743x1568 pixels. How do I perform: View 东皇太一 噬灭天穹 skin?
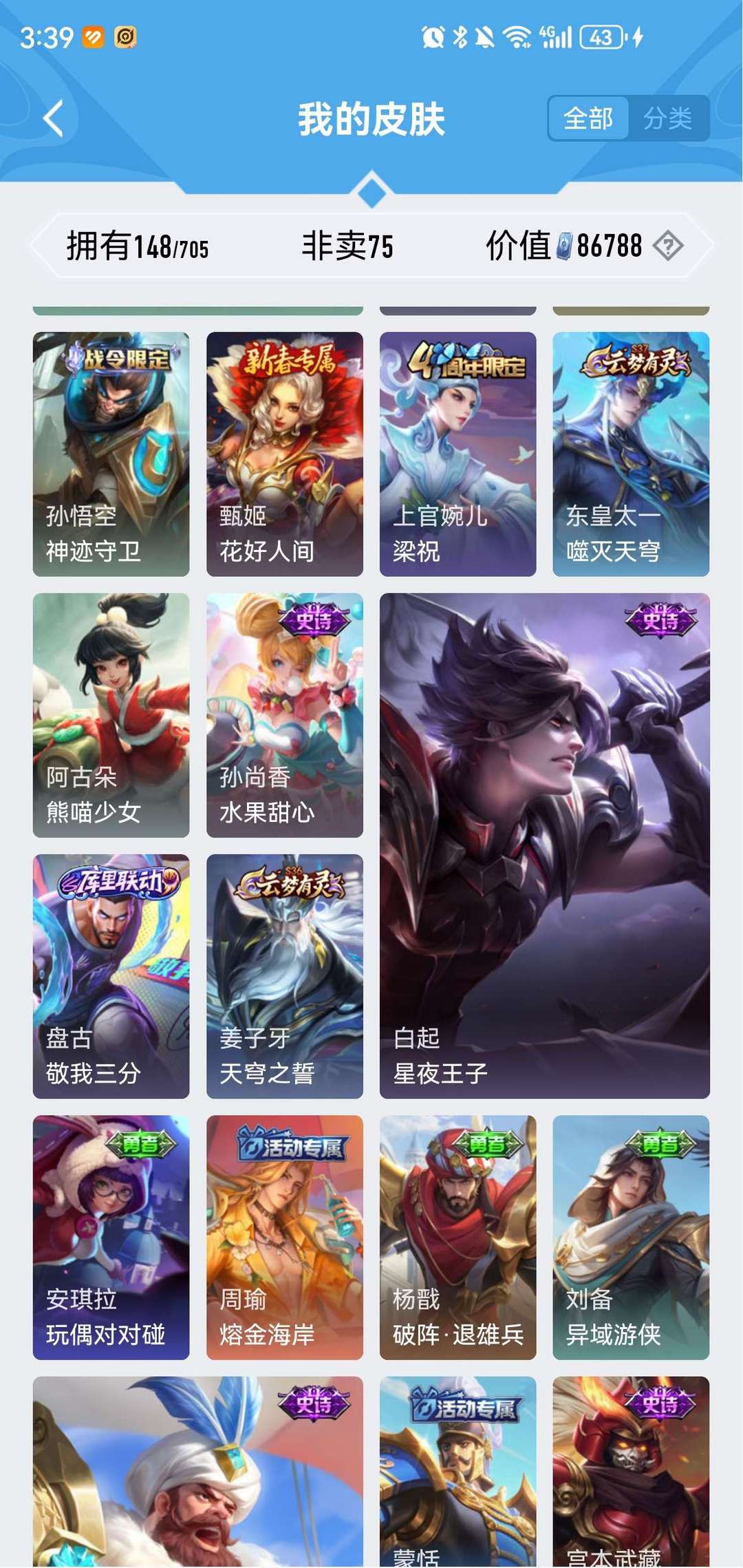(631, 454)
